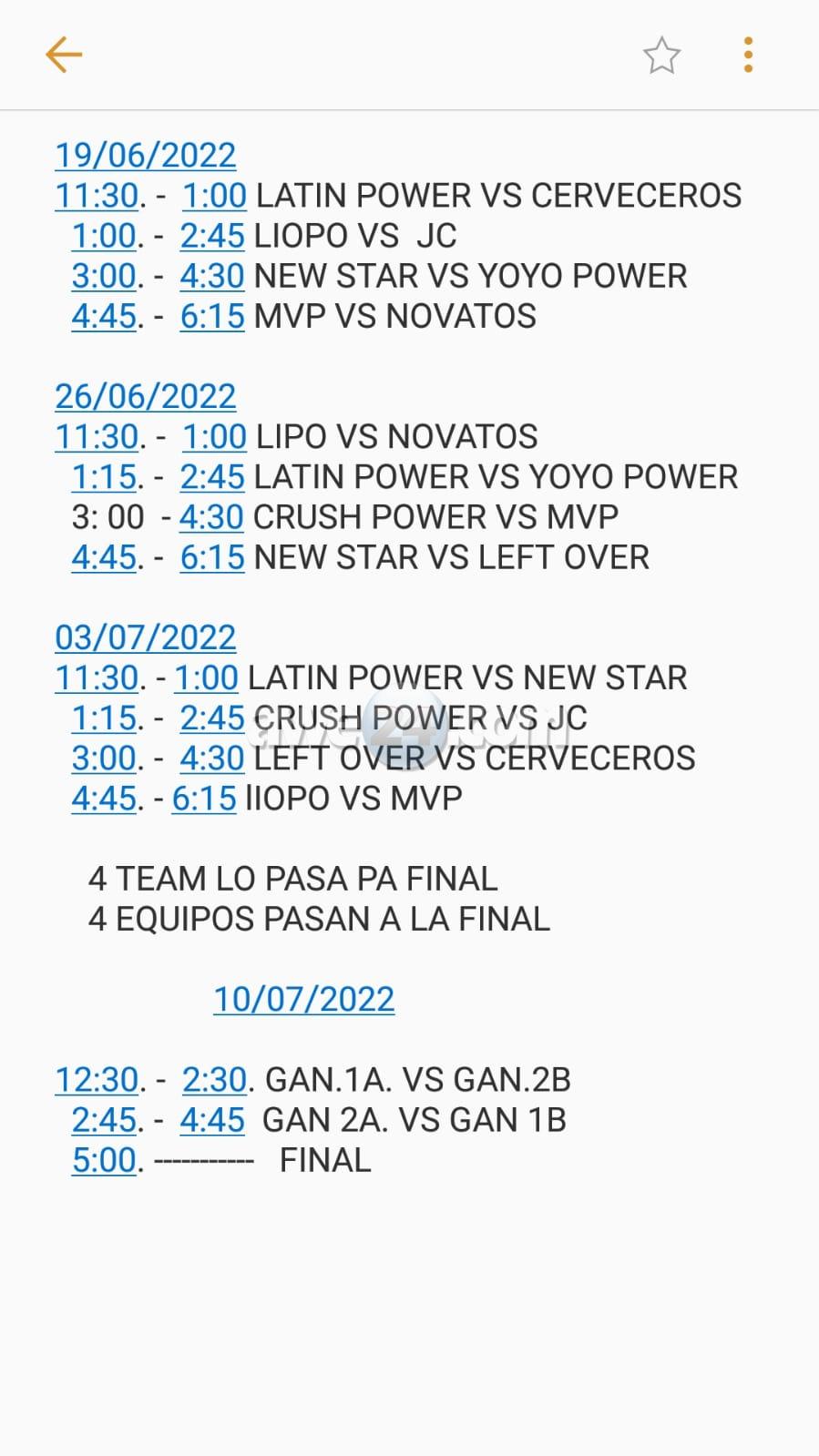Image resolution: width=819 pixels, height=1456 pixels.
Task: Open the 5:00 time link before FINAL
Action: pos(104,1159)
